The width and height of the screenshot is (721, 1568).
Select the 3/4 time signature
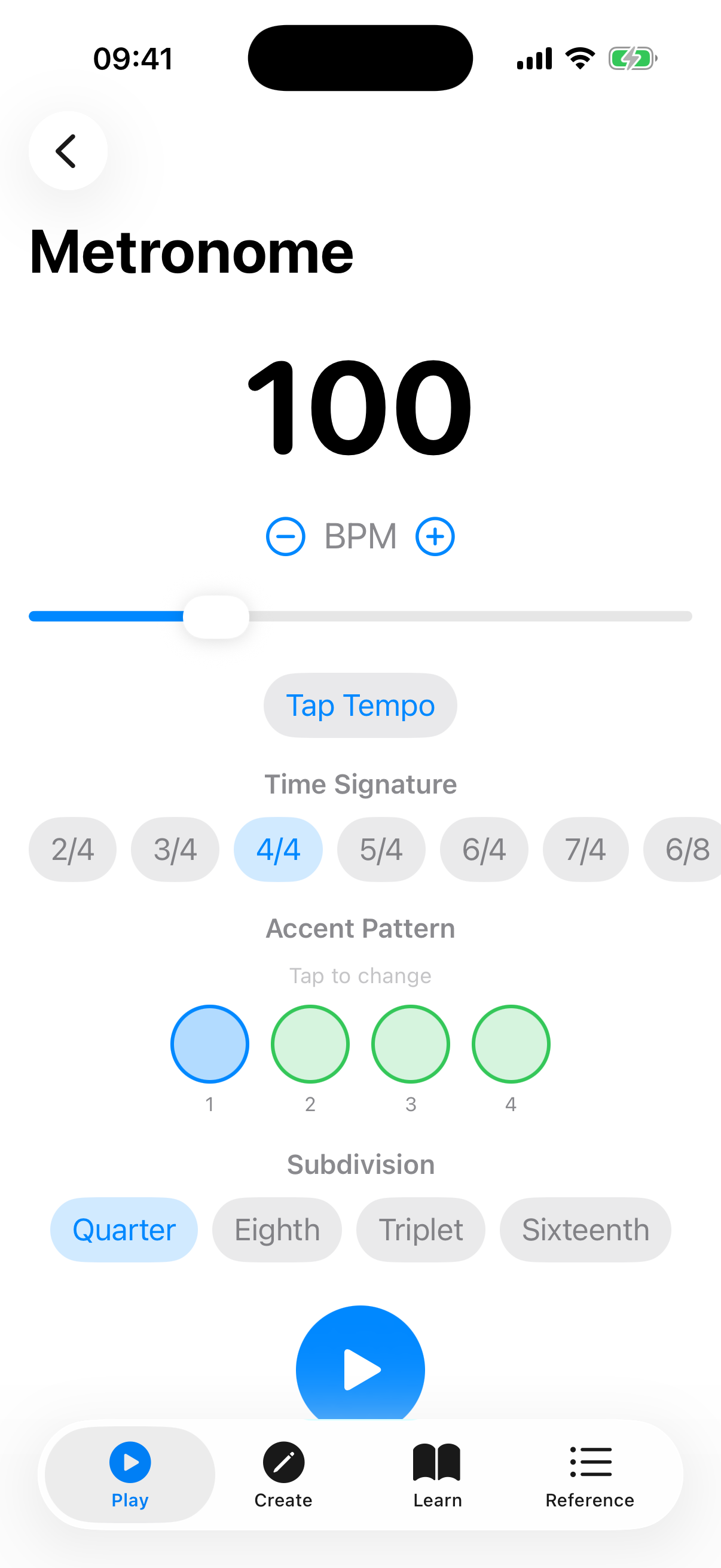coord(175,849)
